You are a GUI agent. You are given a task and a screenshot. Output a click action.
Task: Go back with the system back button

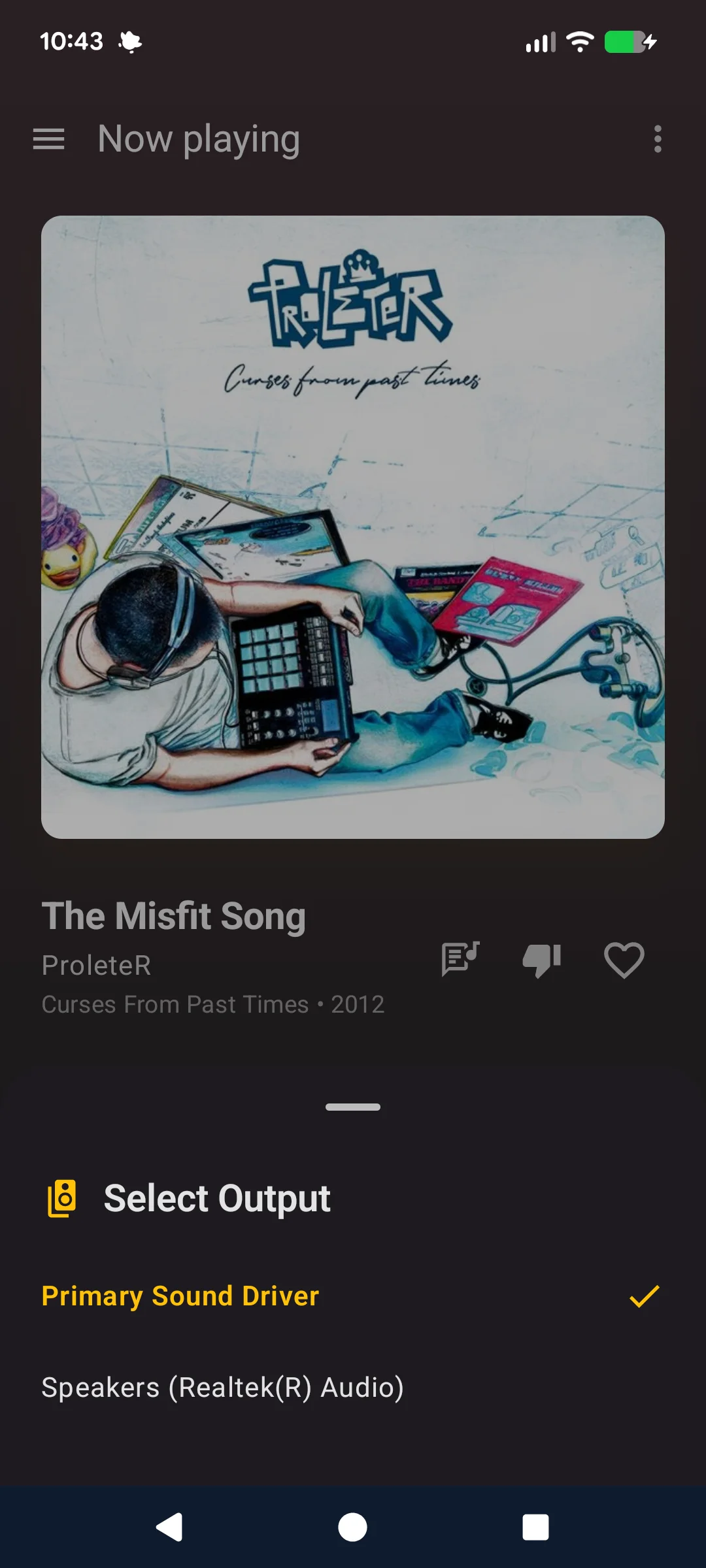[x=170, y=1527]
